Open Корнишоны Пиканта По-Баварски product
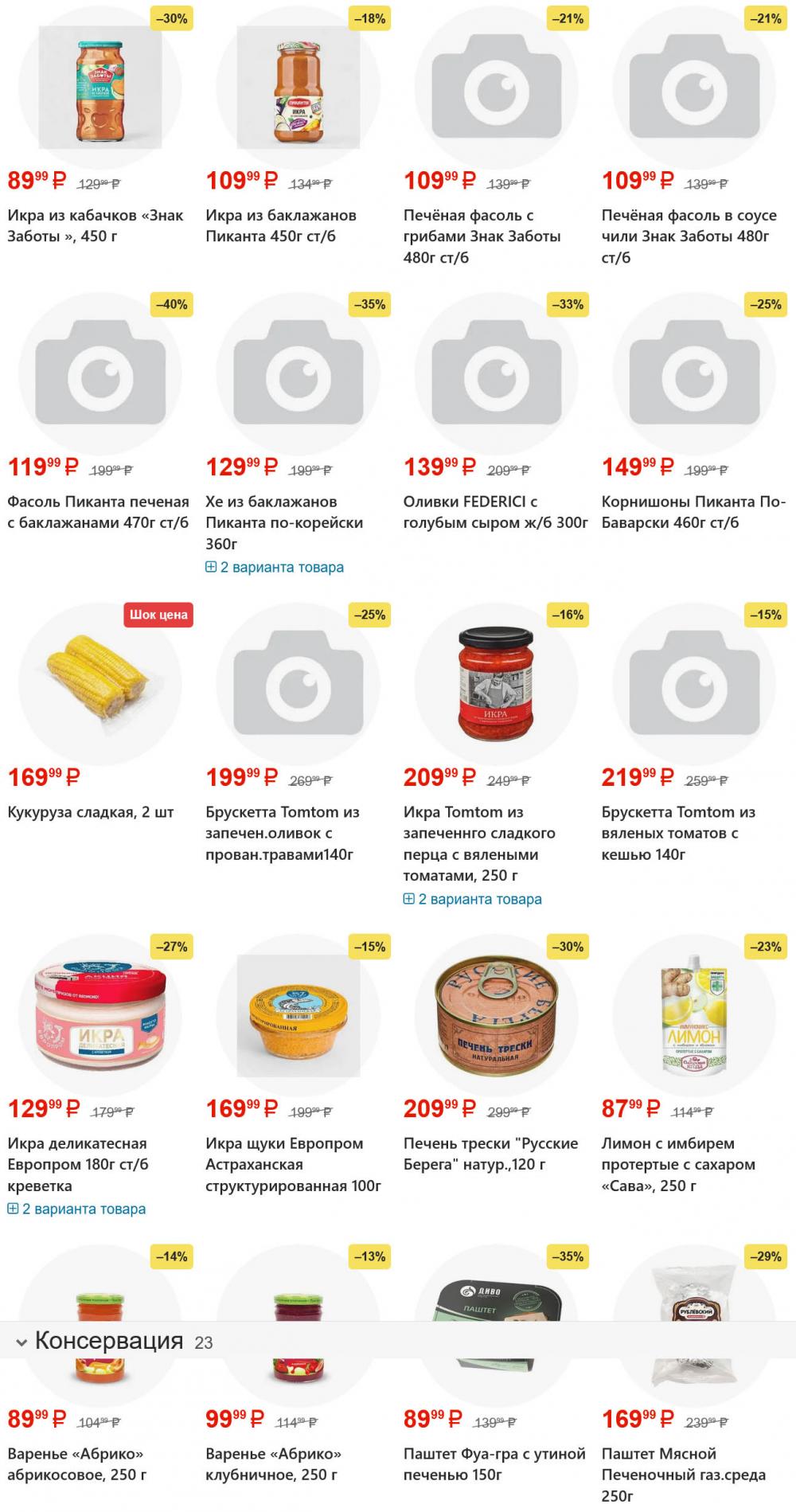Image resolution: width=796 pixels, height=1512 pixels. click(693, 512)
